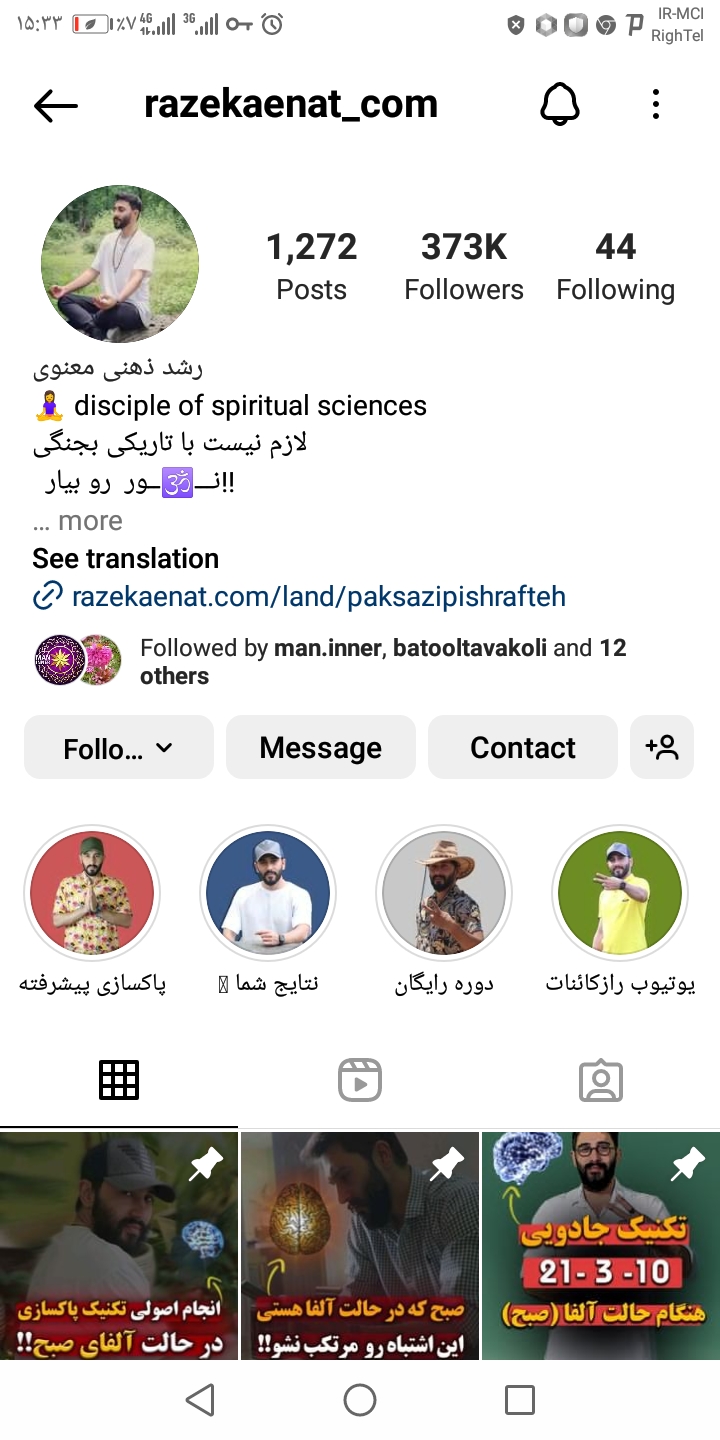Show suggested accounts with add-person icon
720x1440 pixels.
pyautogui.click(x=662, y=748)
